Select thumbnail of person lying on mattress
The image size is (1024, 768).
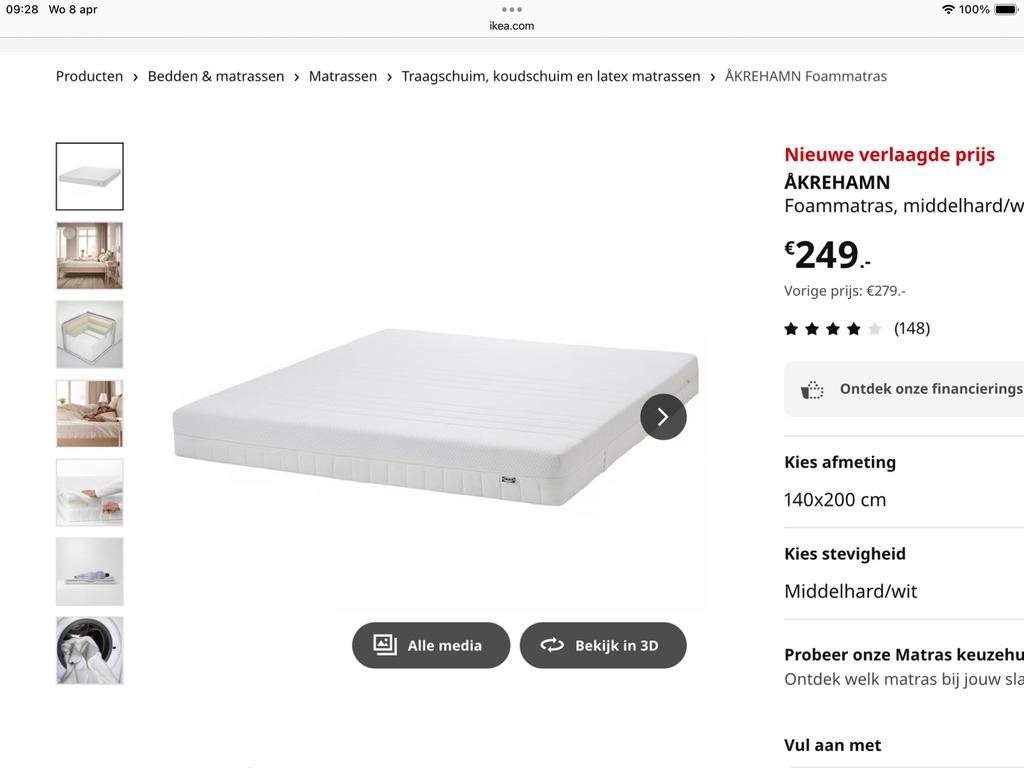(x=90, y=572)
